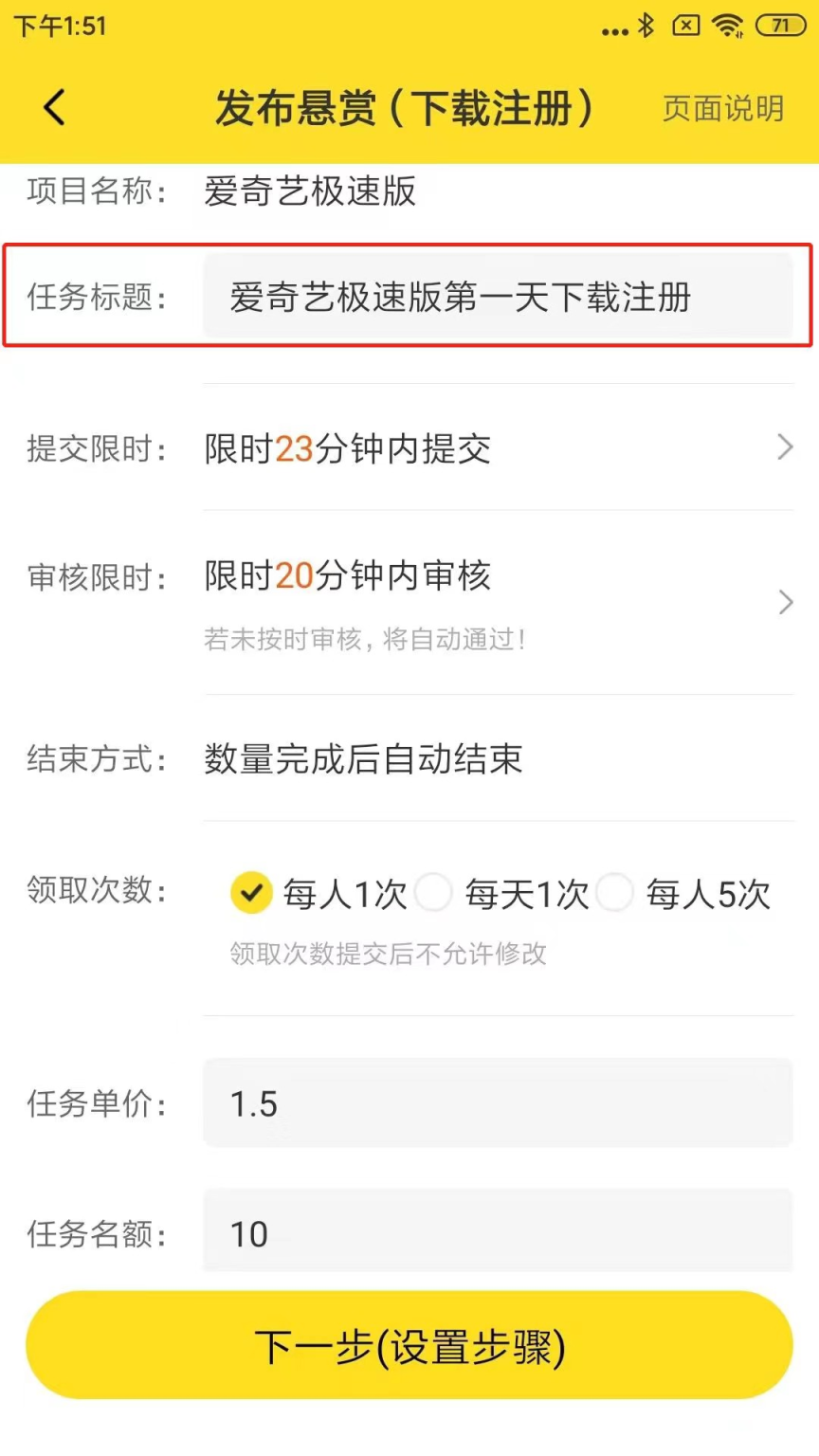Edit the 任务名额 quota field
Viewport: 819px width, 1456px height.
498,1232
